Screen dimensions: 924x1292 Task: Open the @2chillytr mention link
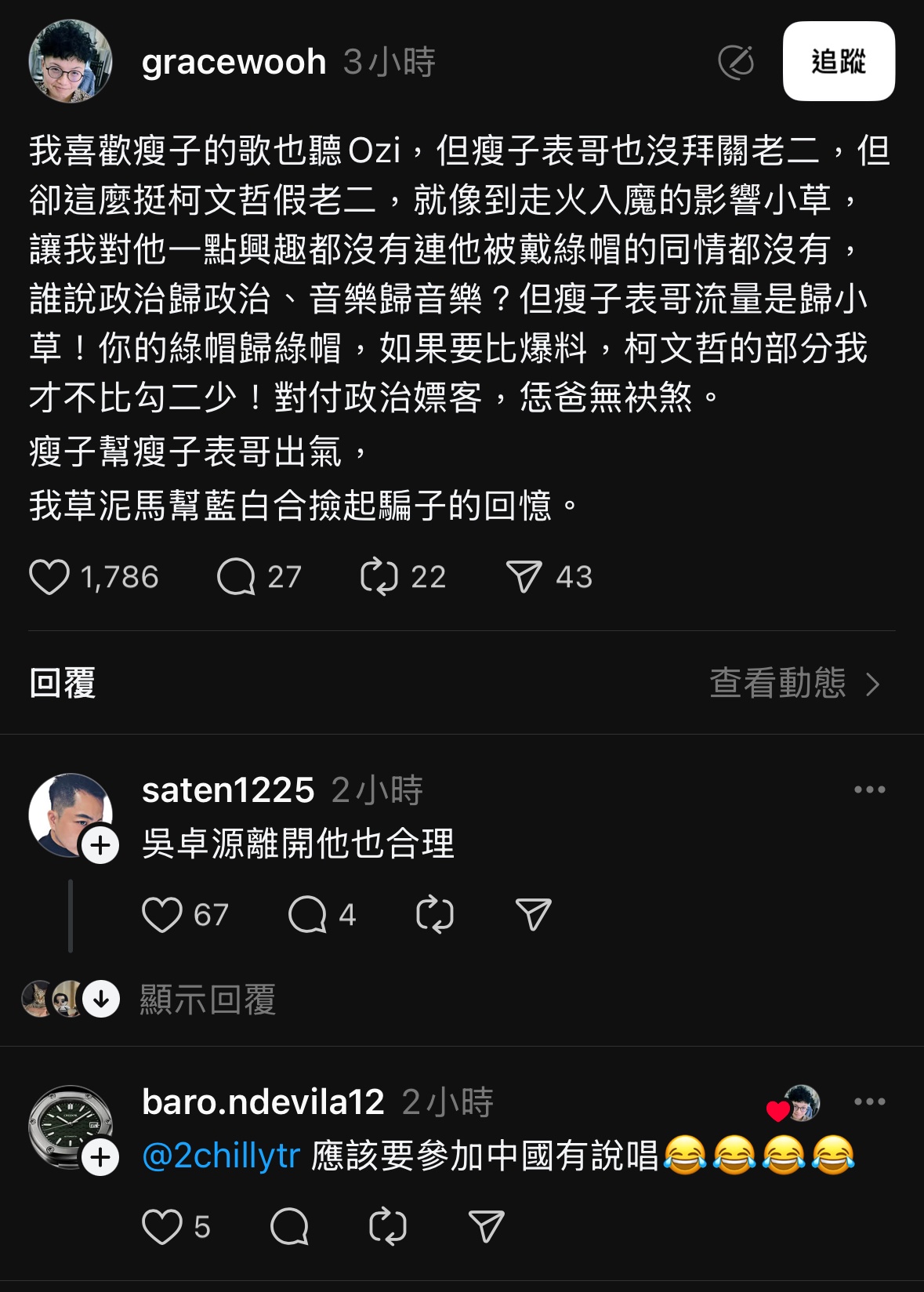coord(222,1156)
